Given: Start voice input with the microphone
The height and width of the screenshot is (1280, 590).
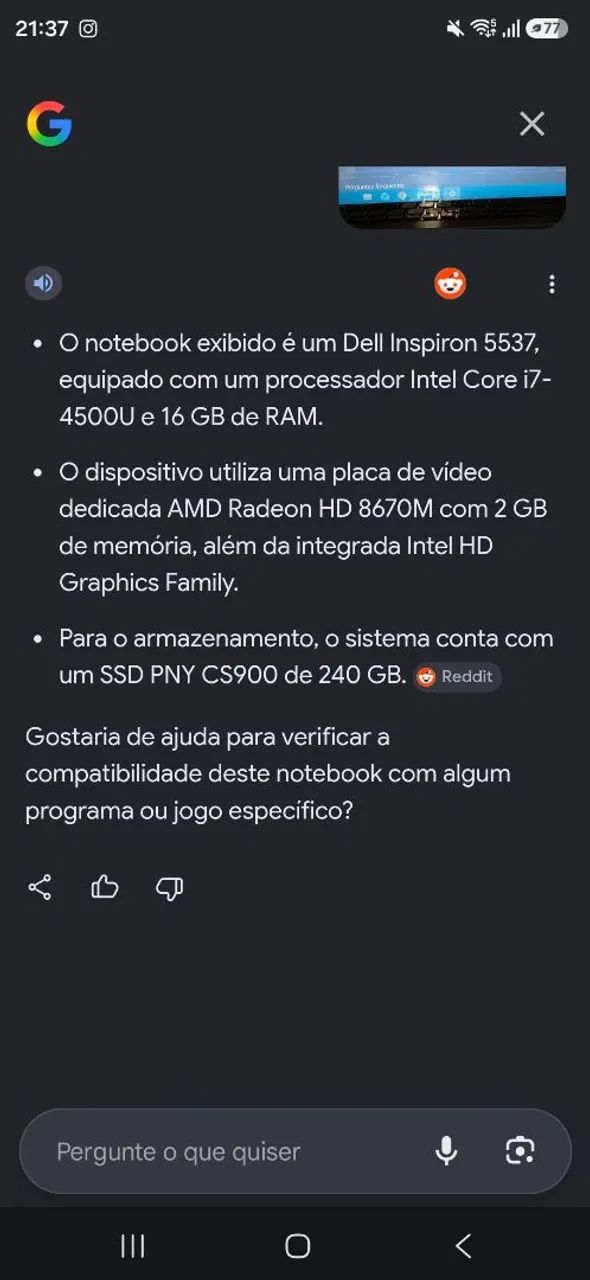Looking at the screenshot, I should 447,1151.
